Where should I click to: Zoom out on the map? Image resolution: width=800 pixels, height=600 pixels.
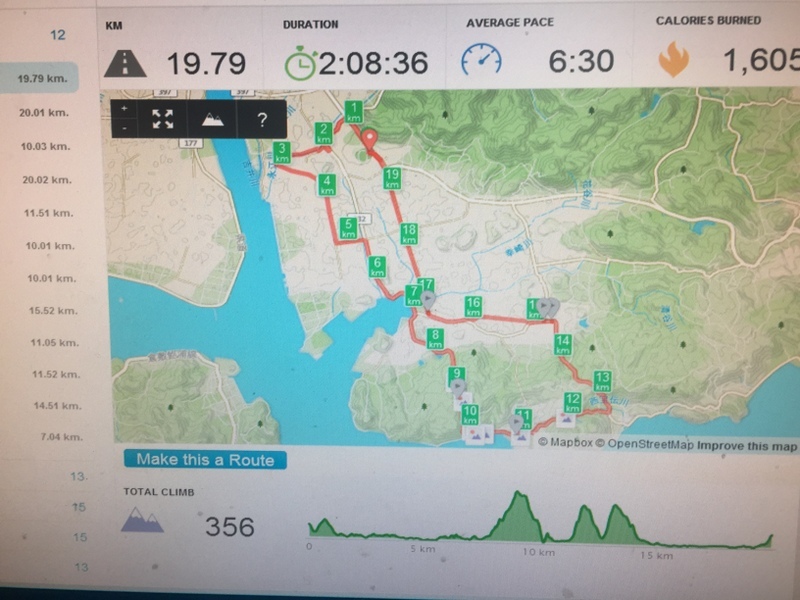[x=124, y=128]
